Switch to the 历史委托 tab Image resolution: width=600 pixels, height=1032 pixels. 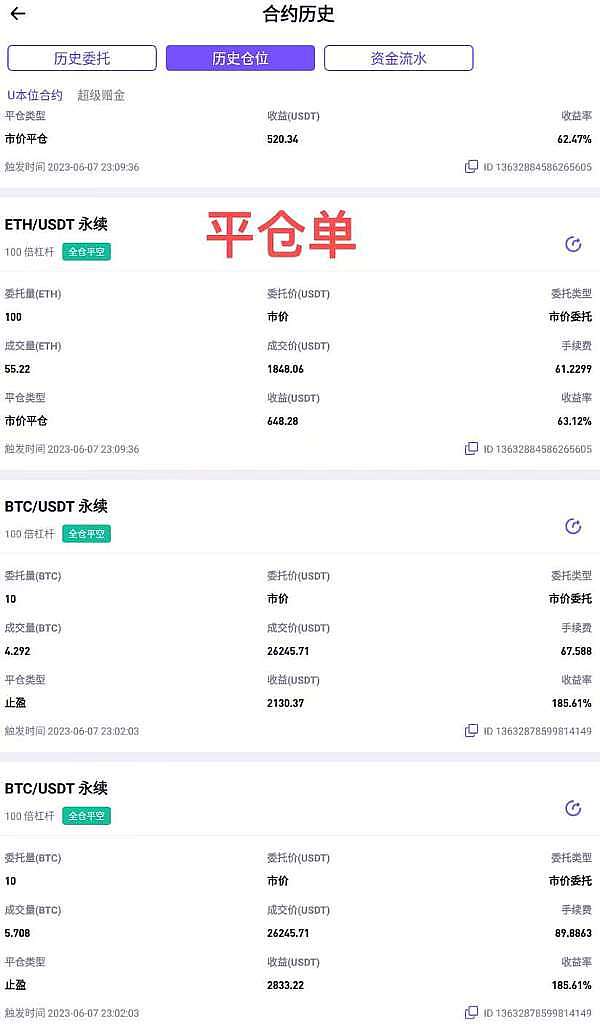(x=82, y=58)
